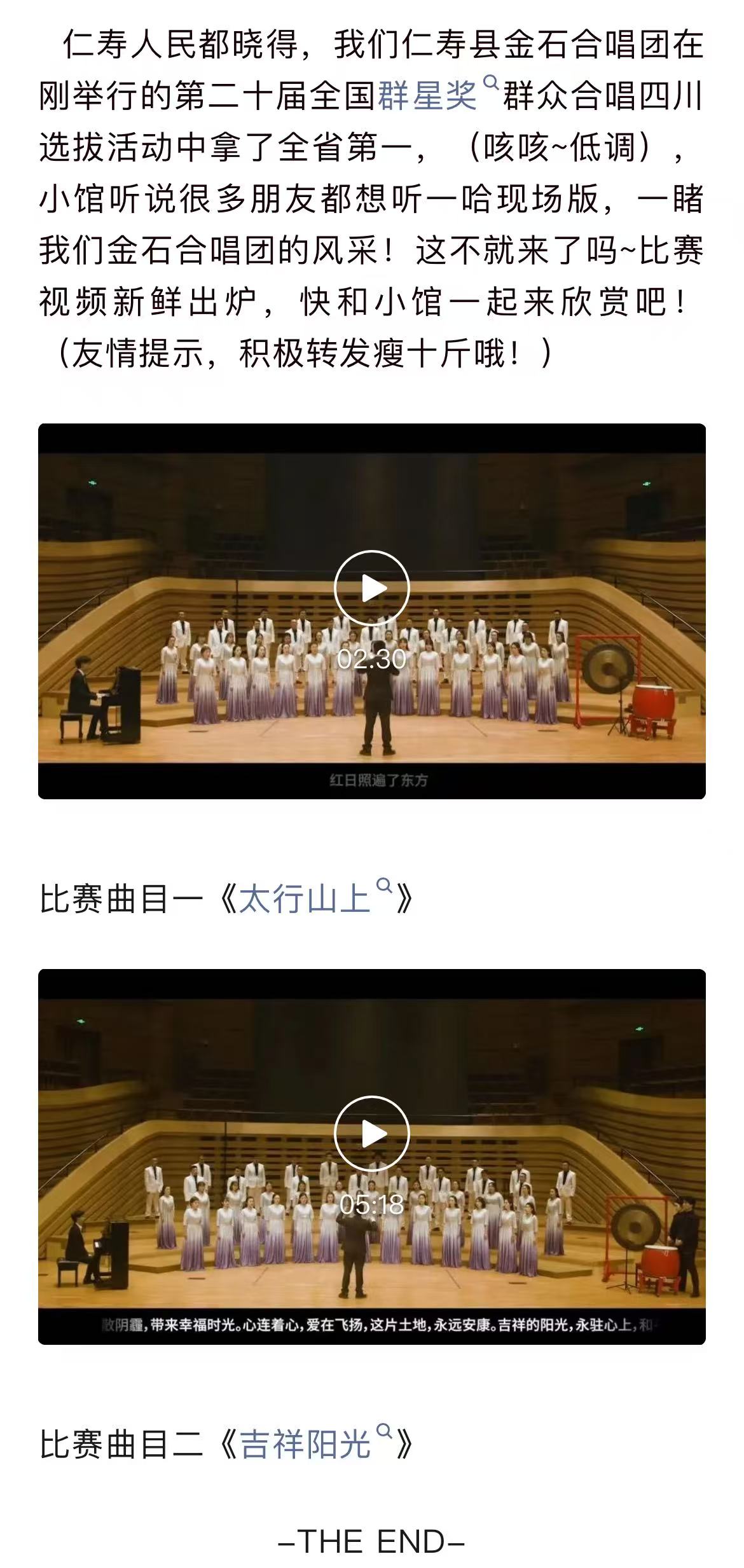Open the 太行山上 search link
Viewport: 744px width, 1568px height.
[x=305, y=899]
